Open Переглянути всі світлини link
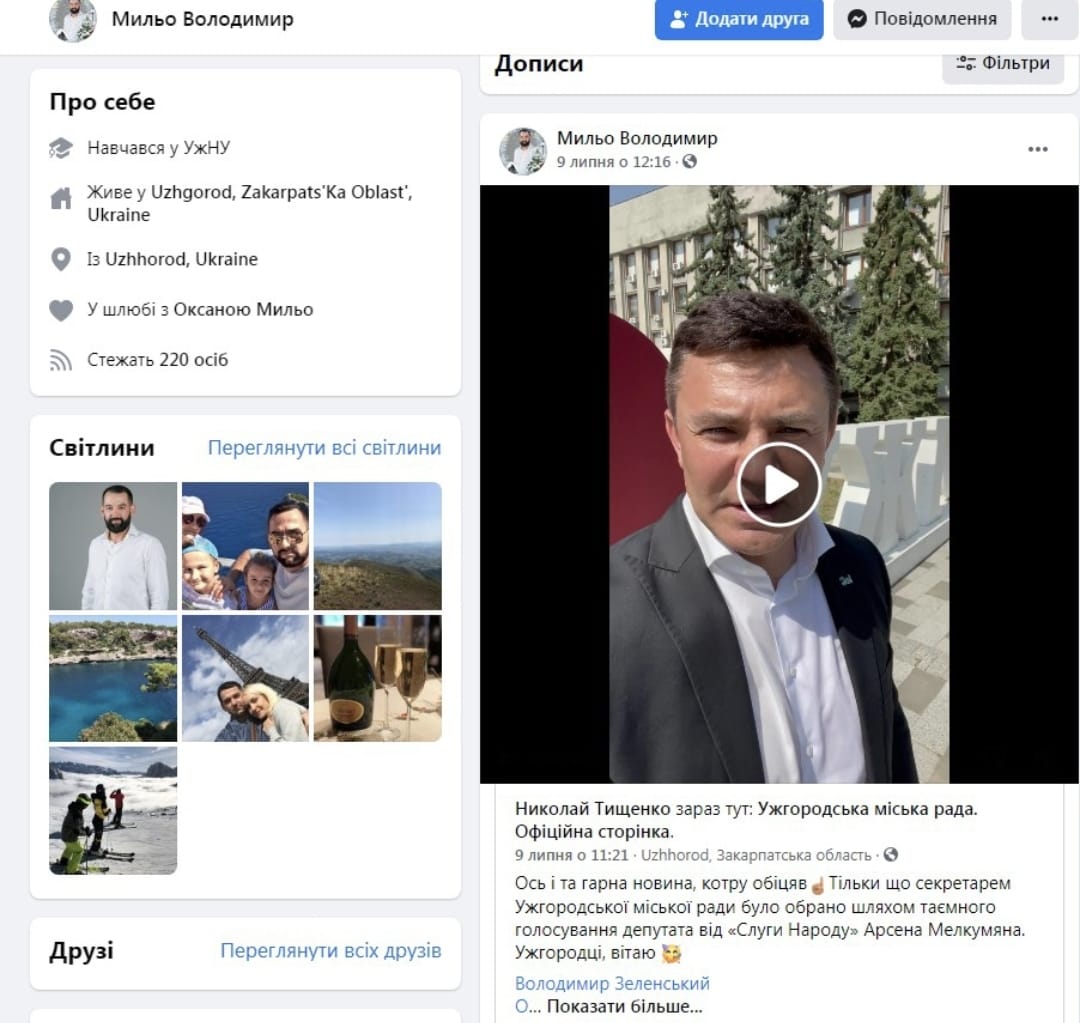This screenshot has width=1080, height=1023. point(324,448)
